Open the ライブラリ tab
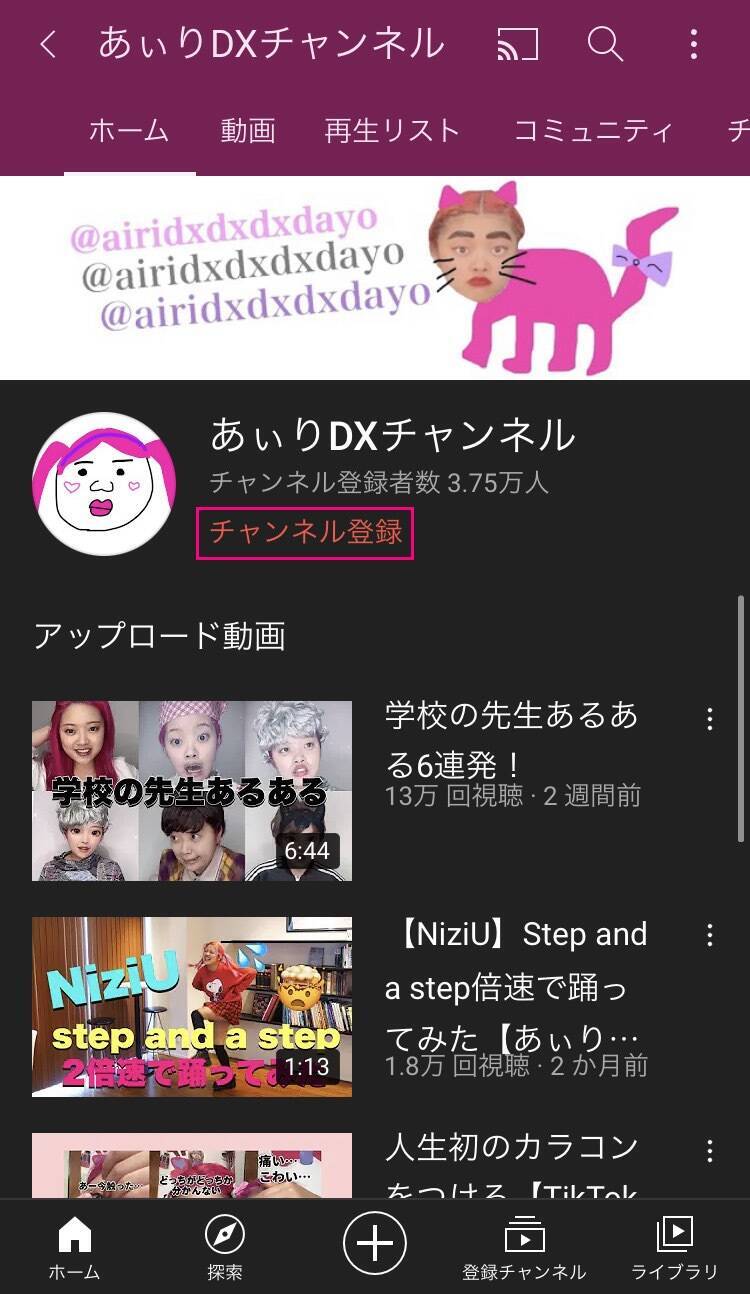This screenshot has width=750, height=1294. (674, 1247)
